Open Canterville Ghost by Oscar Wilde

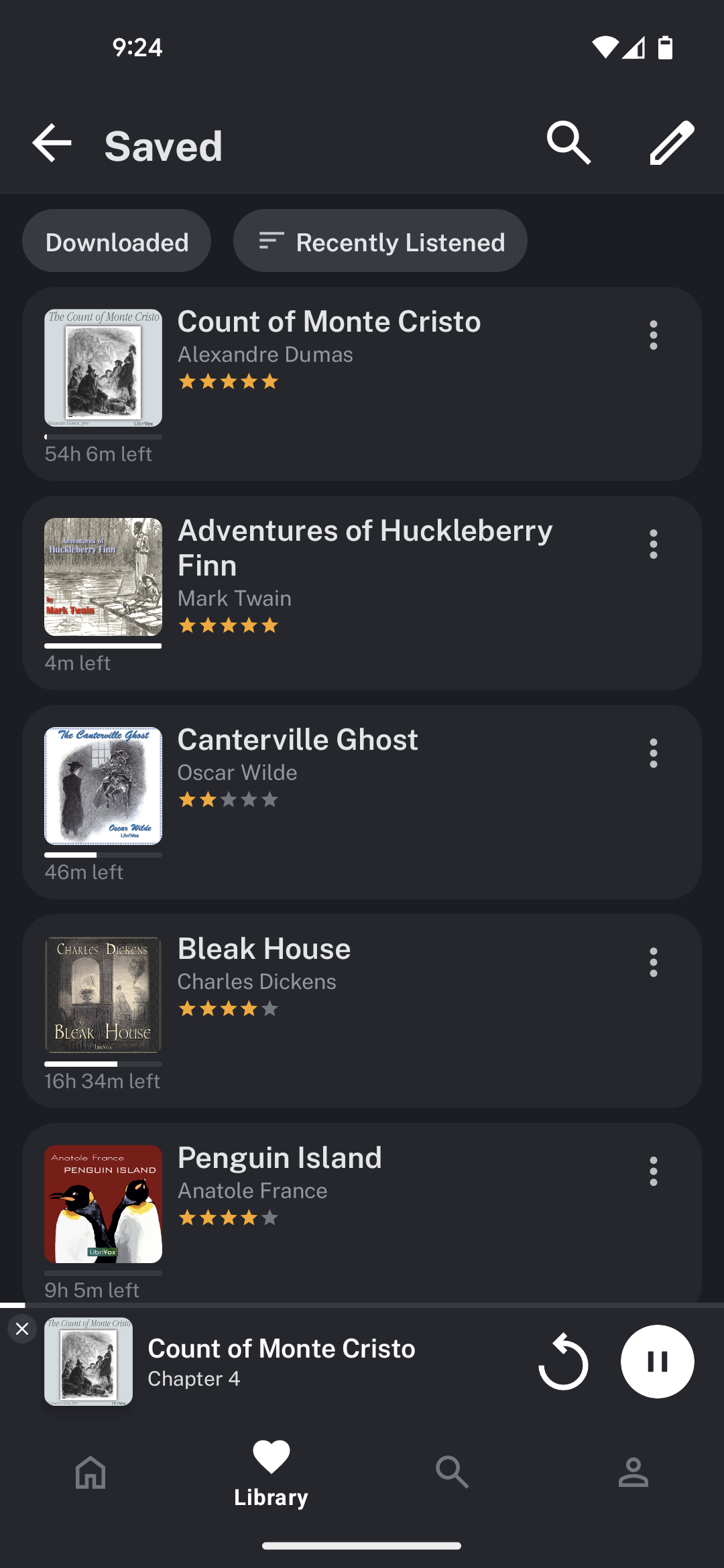[362, 801]
